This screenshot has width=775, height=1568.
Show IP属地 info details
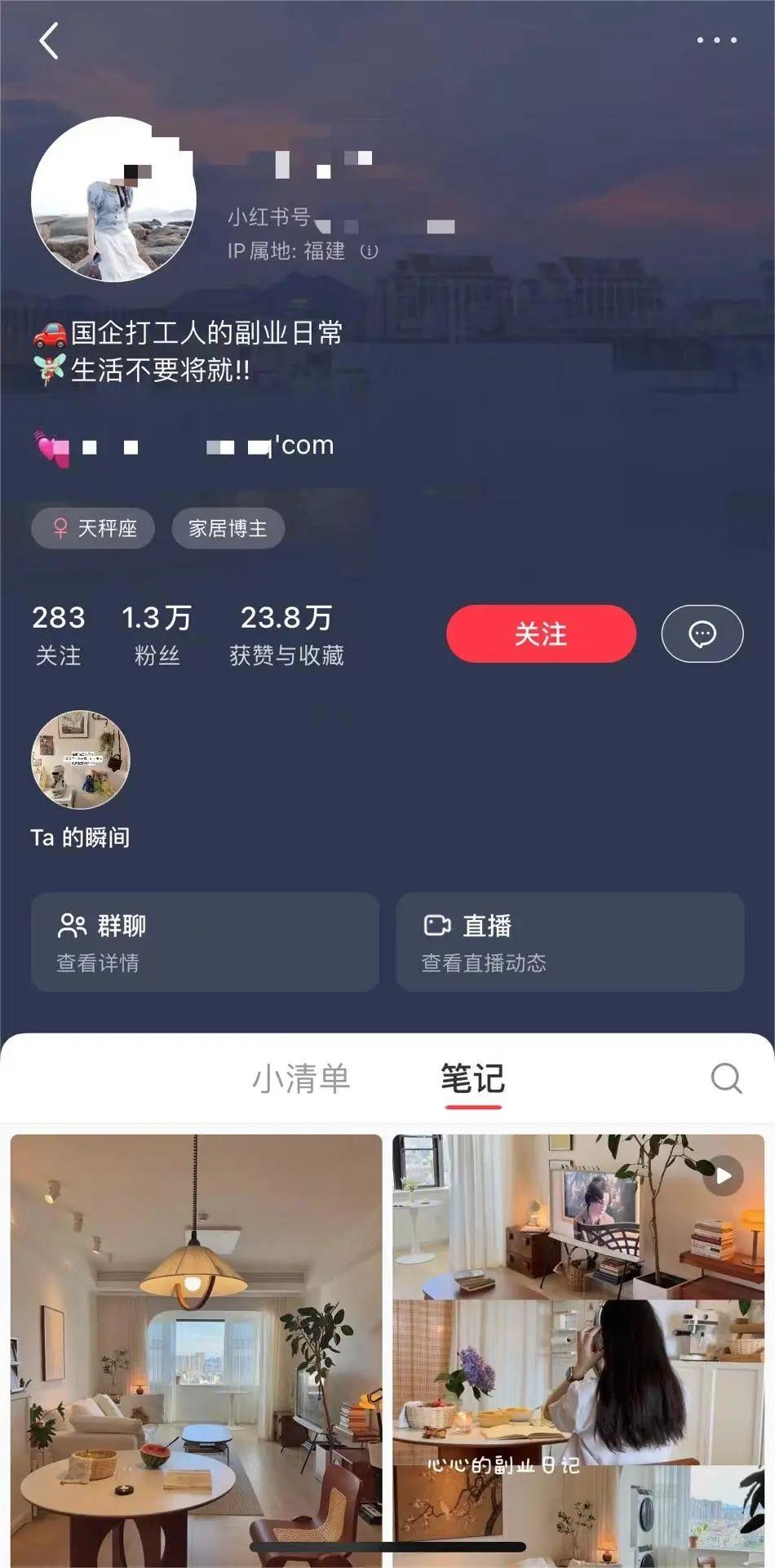370,251
